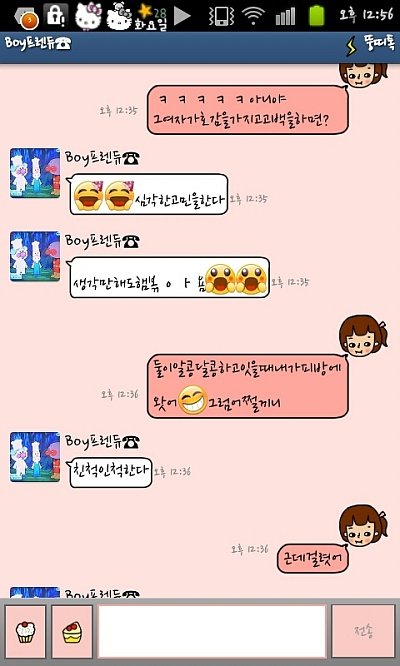Image resolution: width=400 pixels, height=666 pixels.
Task: Open the cupcake attachment button
Action: click(x=25, y=631)
